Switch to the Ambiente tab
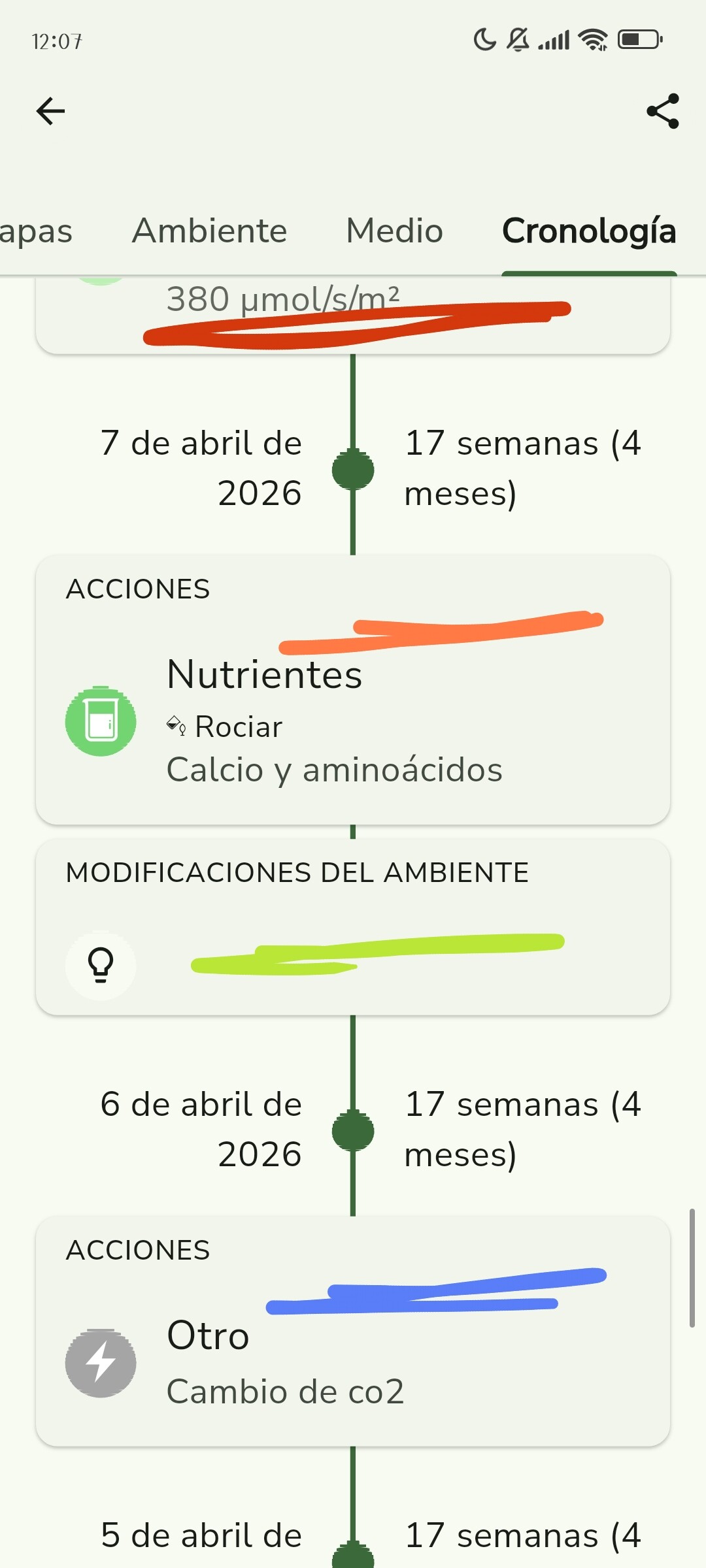Image resolution: width=706 pixels, height=1568 pixels. pos(209,231)
